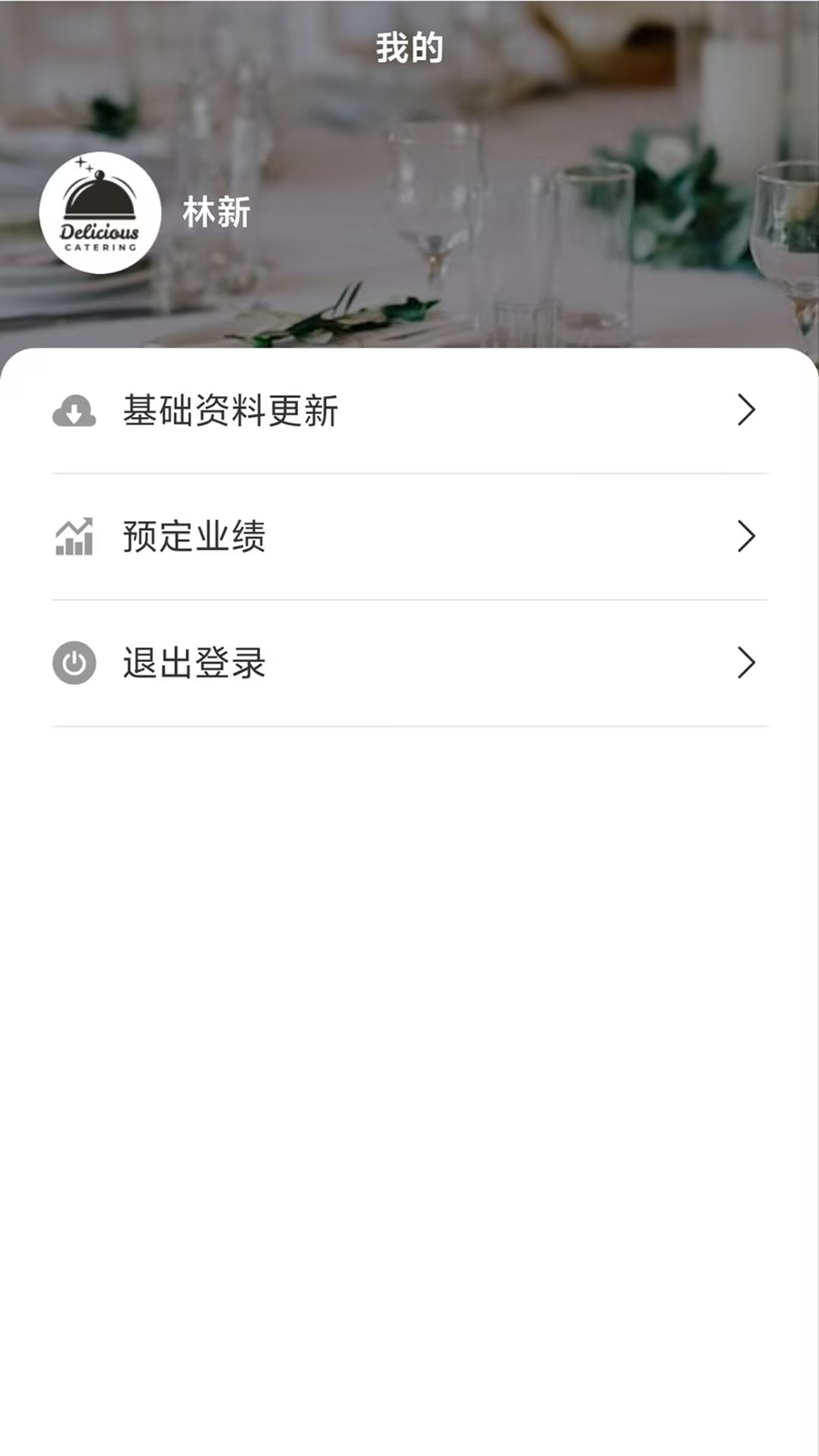Select the 我的 page title

click(x=409, y=47)
